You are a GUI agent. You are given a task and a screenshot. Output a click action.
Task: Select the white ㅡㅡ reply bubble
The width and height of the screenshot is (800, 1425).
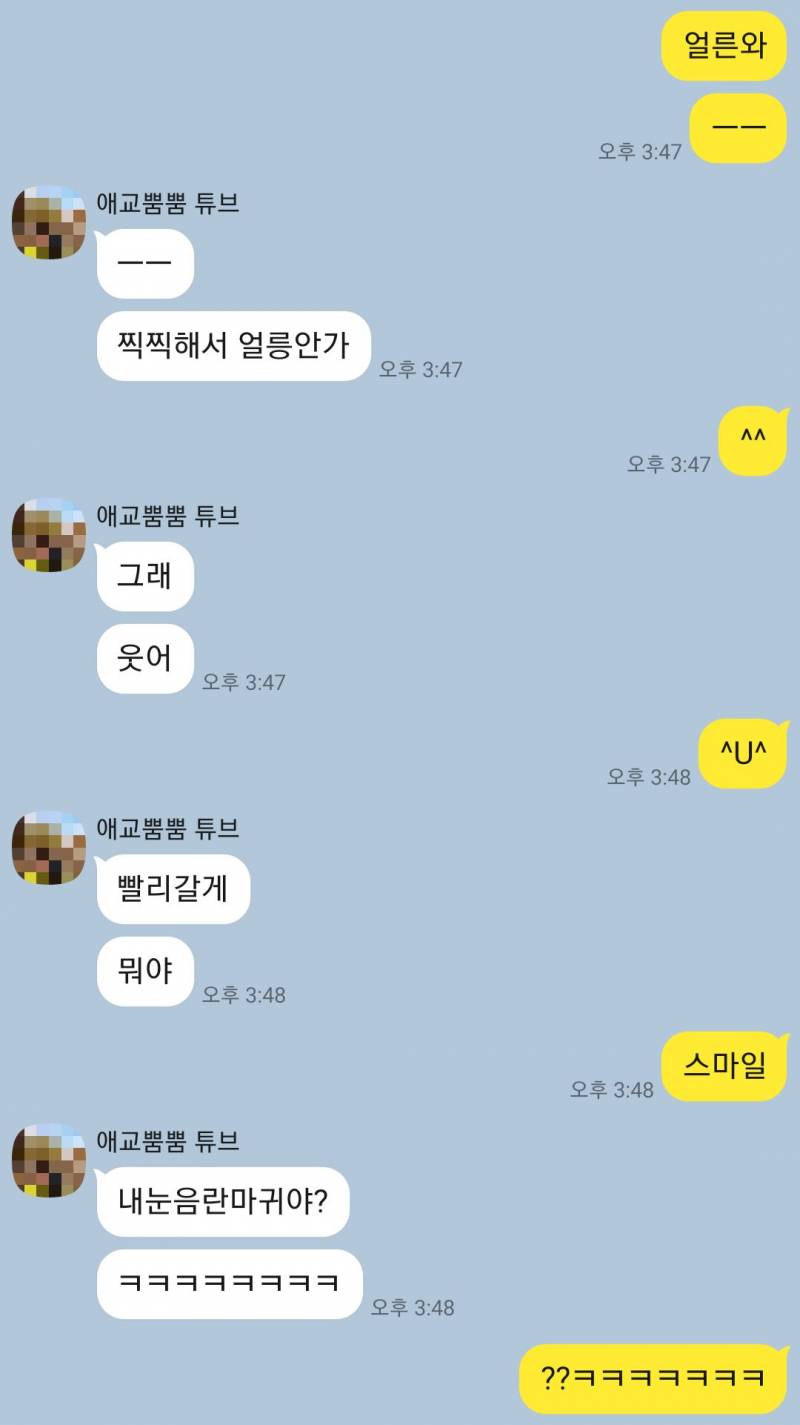(x=144, y=264)
